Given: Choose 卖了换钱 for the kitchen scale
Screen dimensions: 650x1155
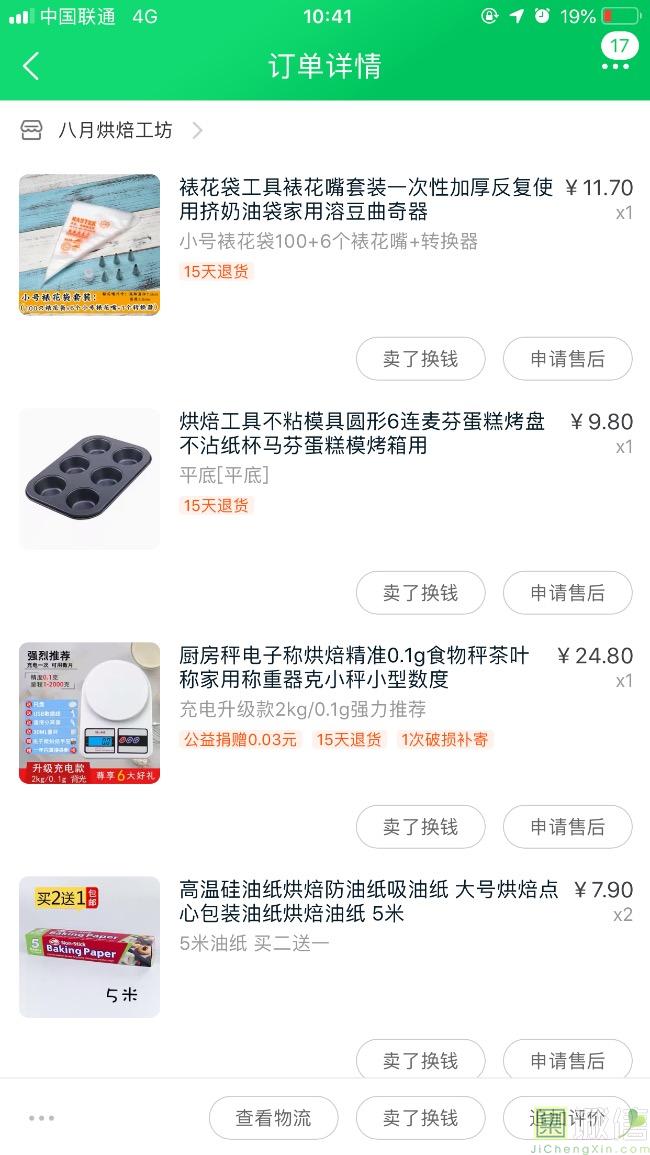Looking at the screenshot, I should click(x=420, y=827).
